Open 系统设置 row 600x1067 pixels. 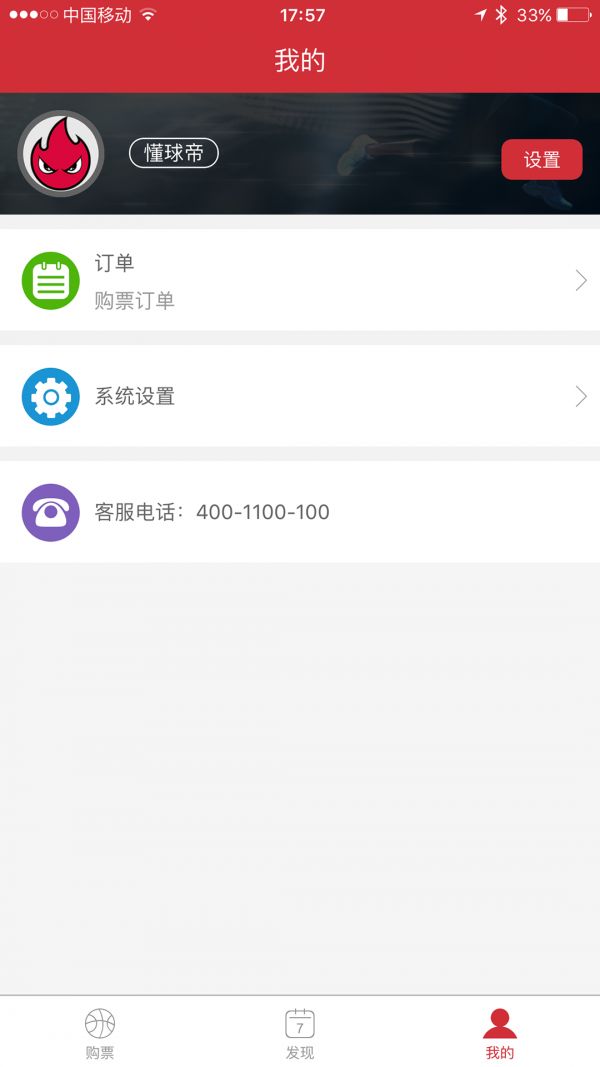300,397
